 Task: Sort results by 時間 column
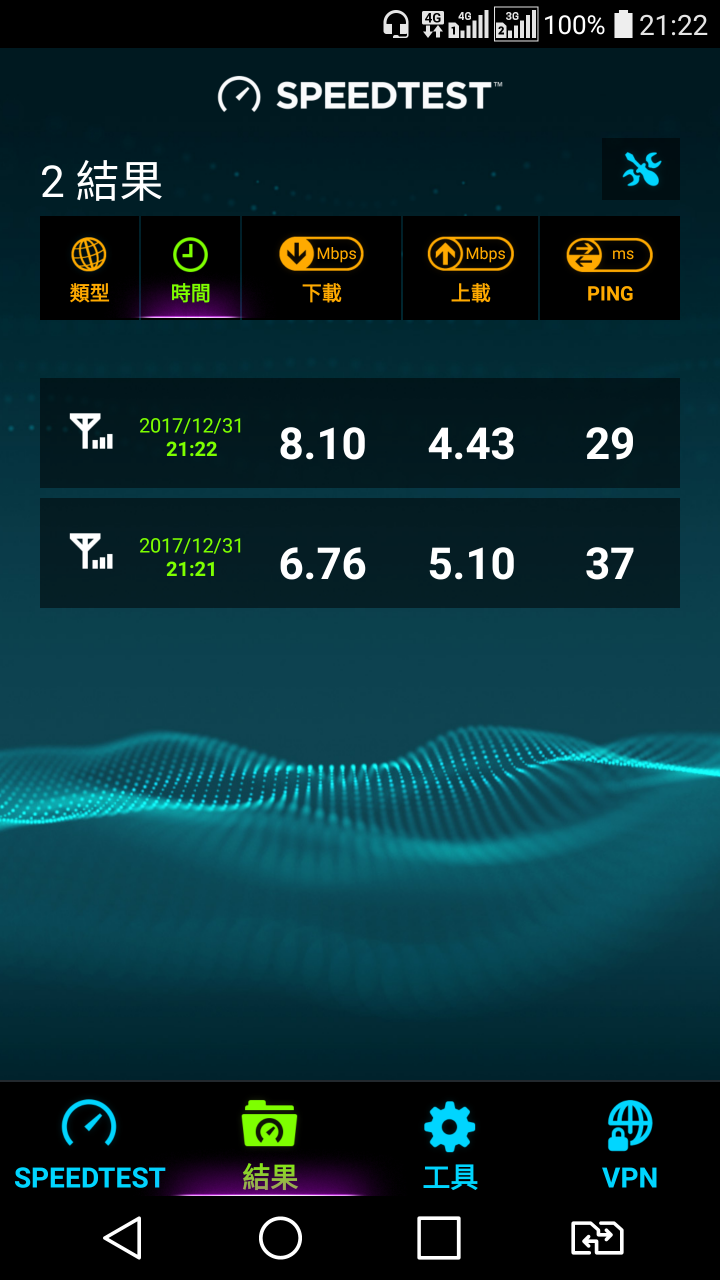tap(190, 268)
